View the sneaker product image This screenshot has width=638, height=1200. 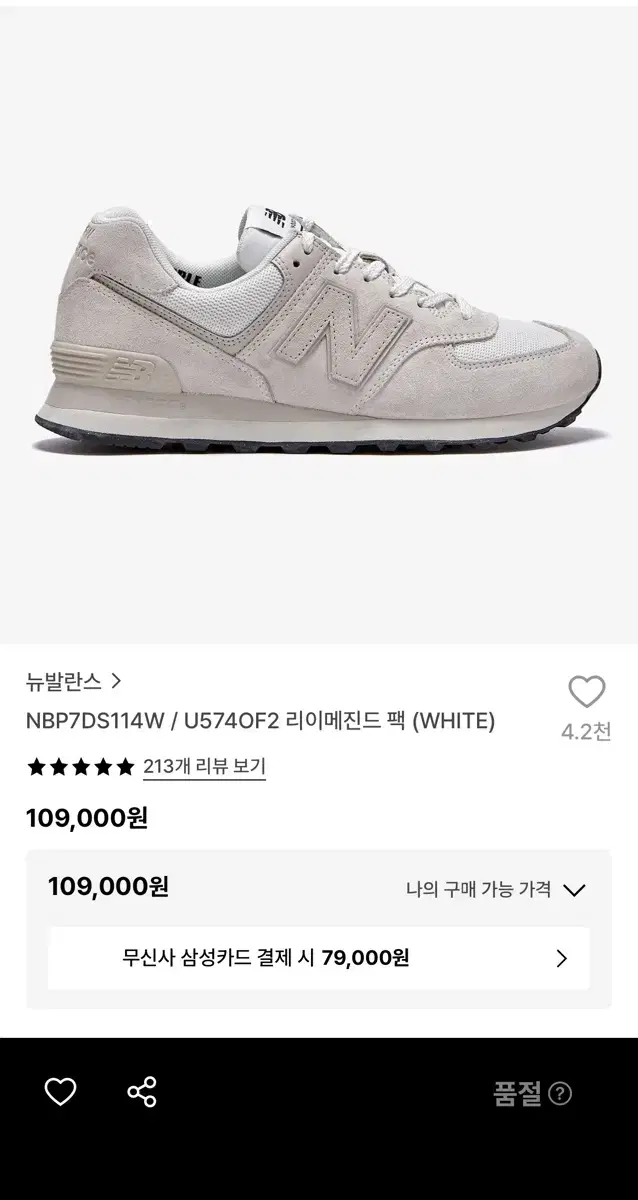click(x=319, y=322)
